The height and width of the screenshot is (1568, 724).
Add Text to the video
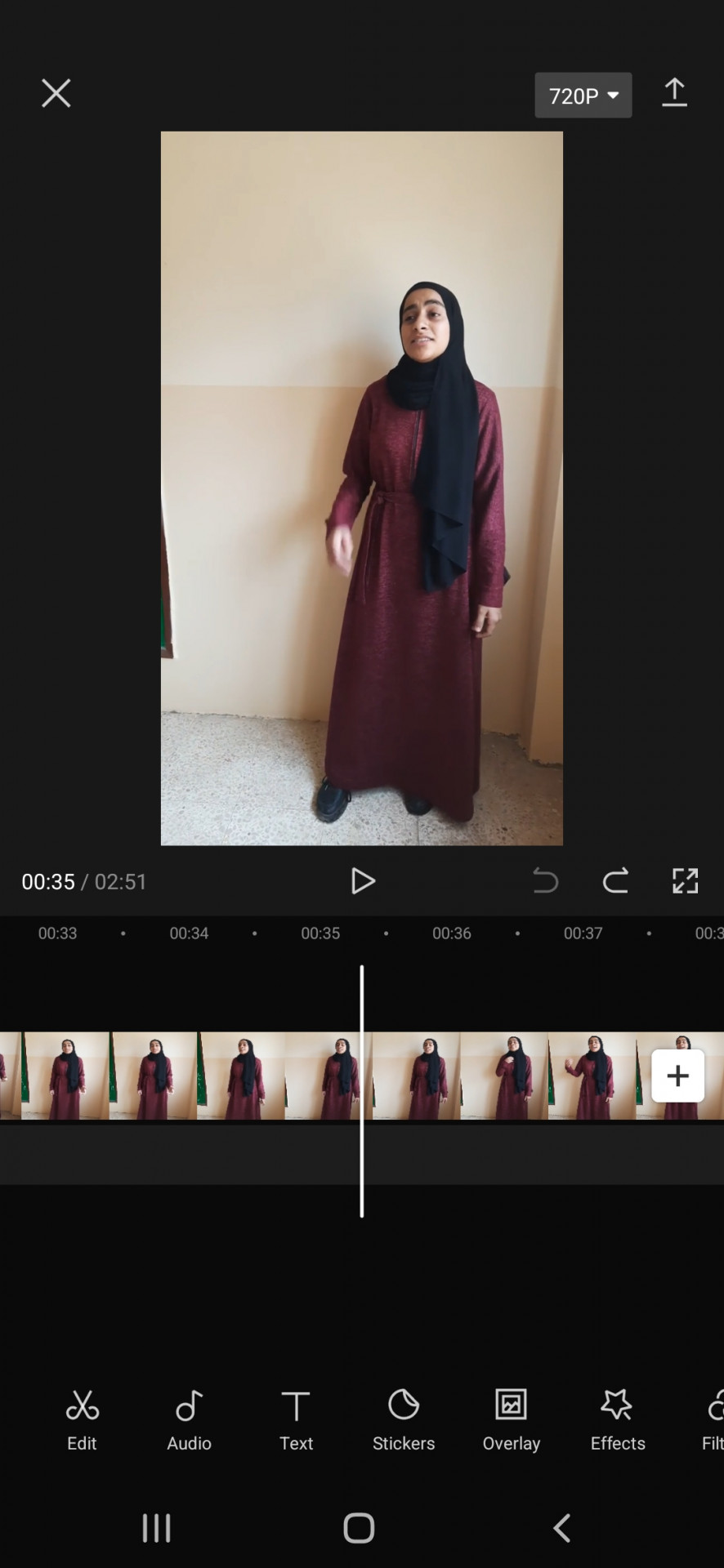tap(296, 1420)
